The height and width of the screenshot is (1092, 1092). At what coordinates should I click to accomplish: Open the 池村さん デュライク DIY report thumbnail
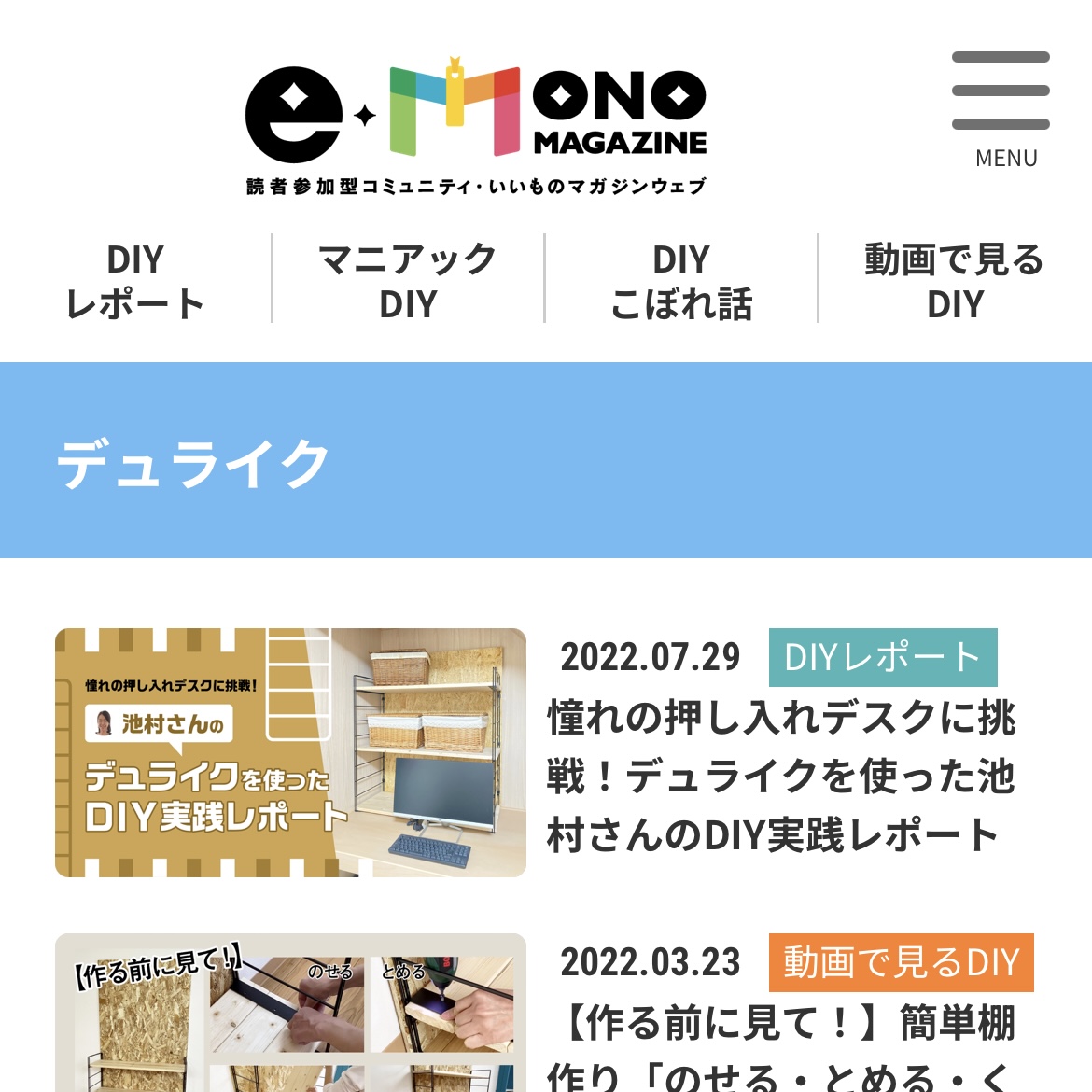pyautogui.click(x=290, y=752)
